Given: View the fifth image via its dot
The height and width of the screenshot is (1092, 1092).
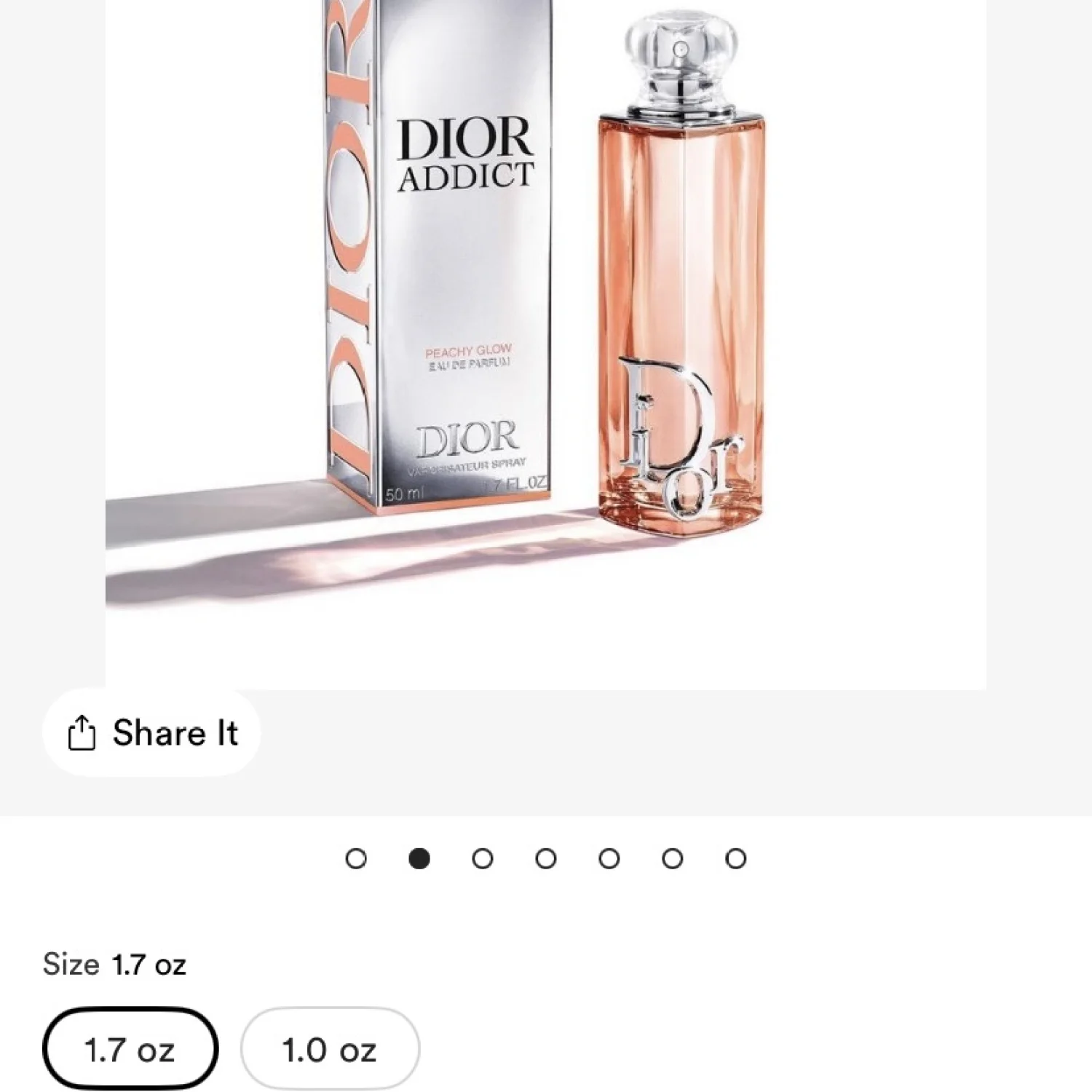Looking at the screenshot, I should (609, 859).
